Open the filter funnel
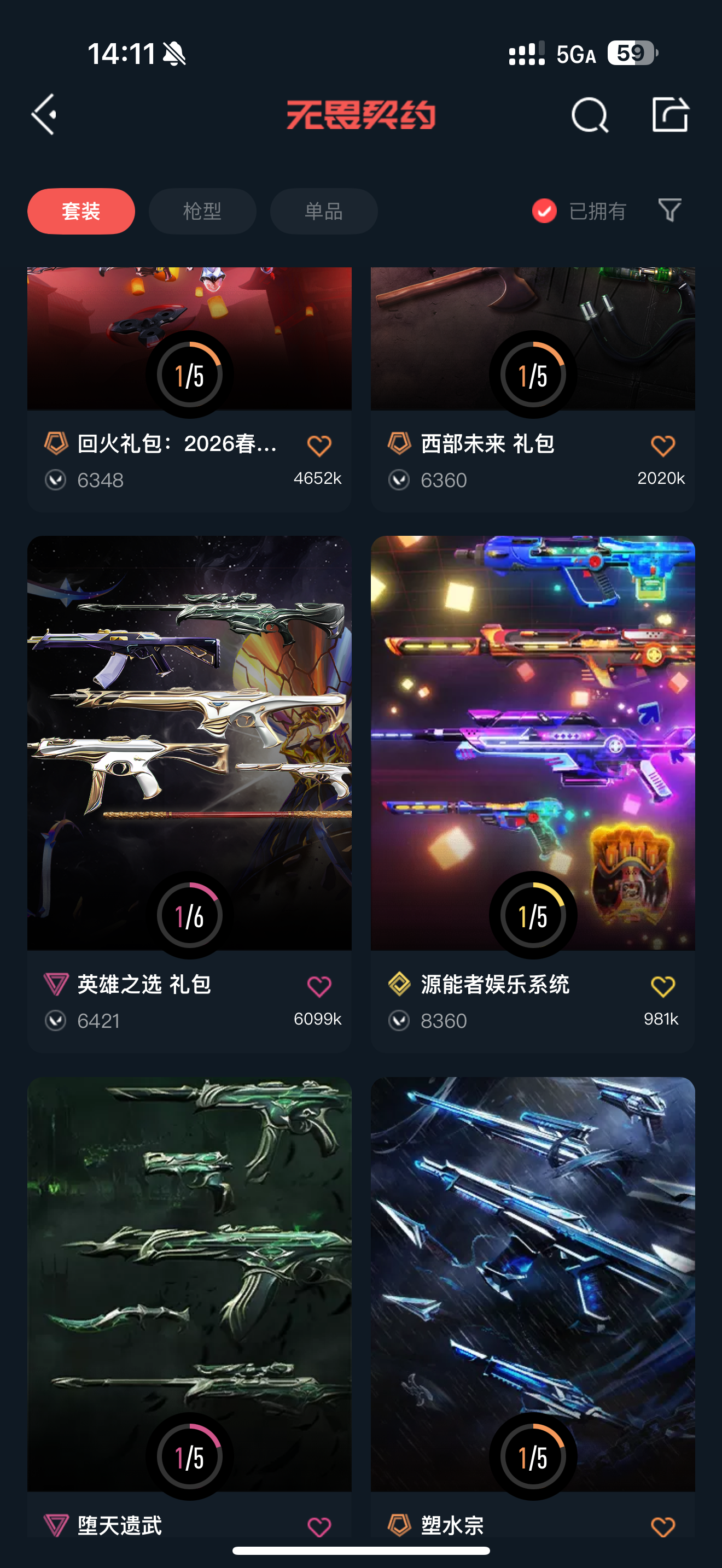Image resolution: width=722 pixels, height=1568 pixels. coord(669,210)
